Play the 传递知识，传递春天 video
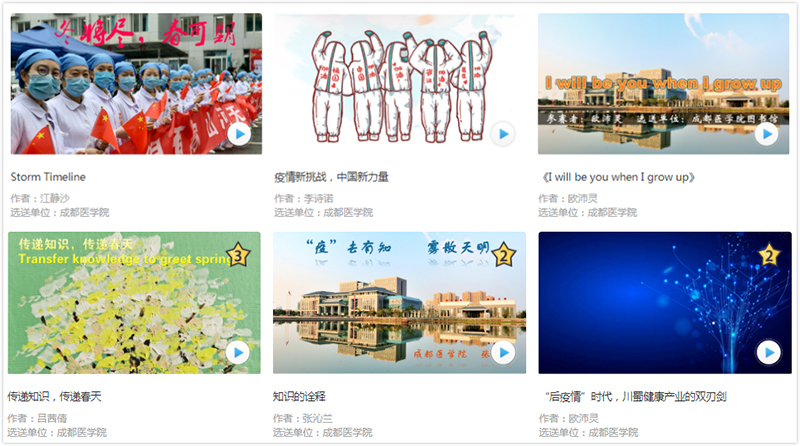Screen dimensions: 800x446 (238, 352)
